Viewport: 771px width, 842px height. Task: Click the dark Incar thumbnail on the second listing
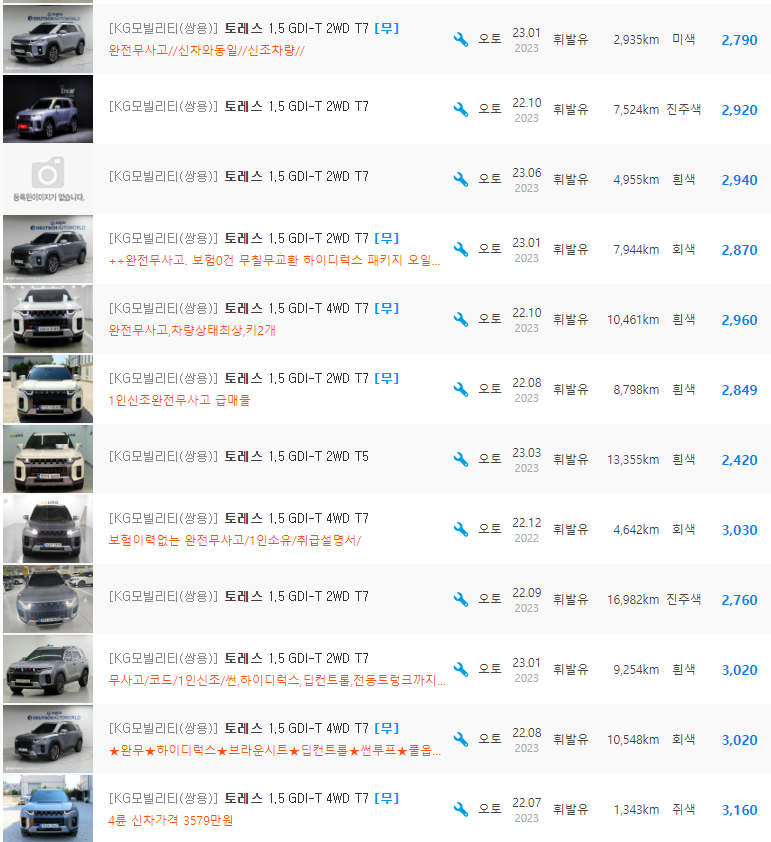point(47,109)
